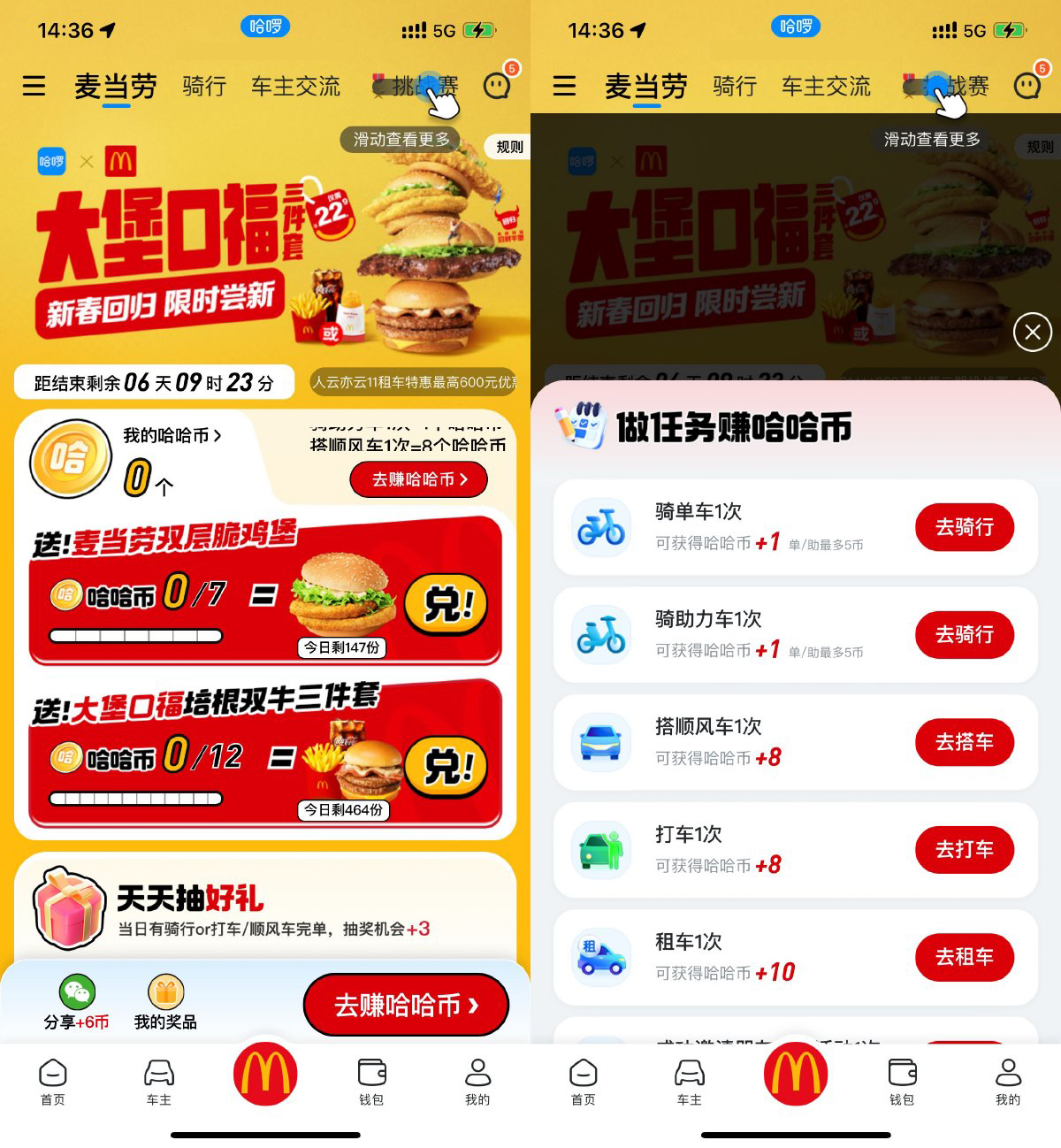Click the green taxi icon for 打车1次
This screenshot has width=1061, height=1148.
tap(600, 849)
